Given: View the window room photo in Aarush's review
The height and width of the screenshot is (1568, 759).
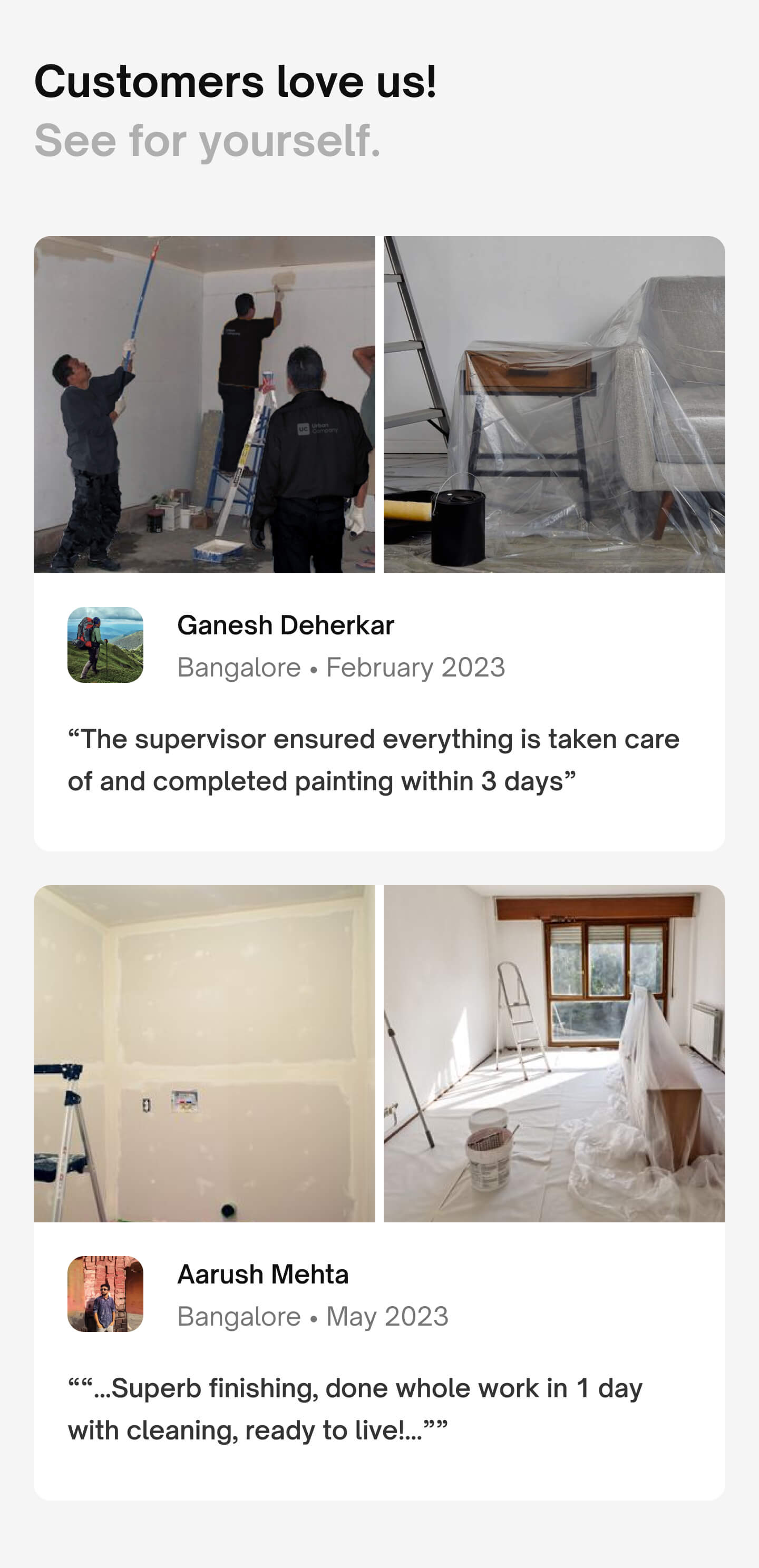Looking at the screenshot, I should coord(554,1053).
